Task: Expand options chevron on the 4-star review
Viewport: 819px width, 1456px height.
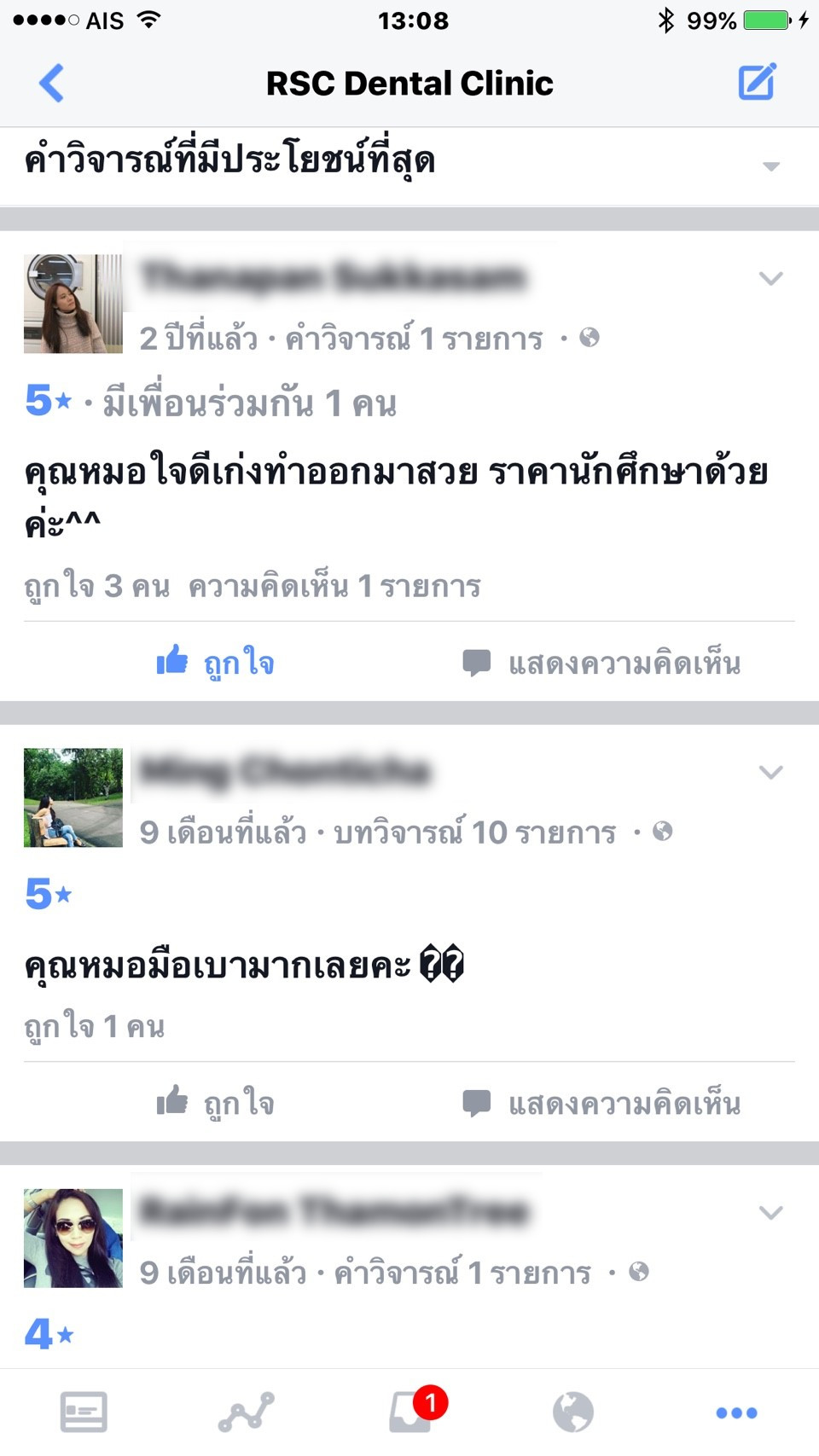Action: pos(770,1212)
